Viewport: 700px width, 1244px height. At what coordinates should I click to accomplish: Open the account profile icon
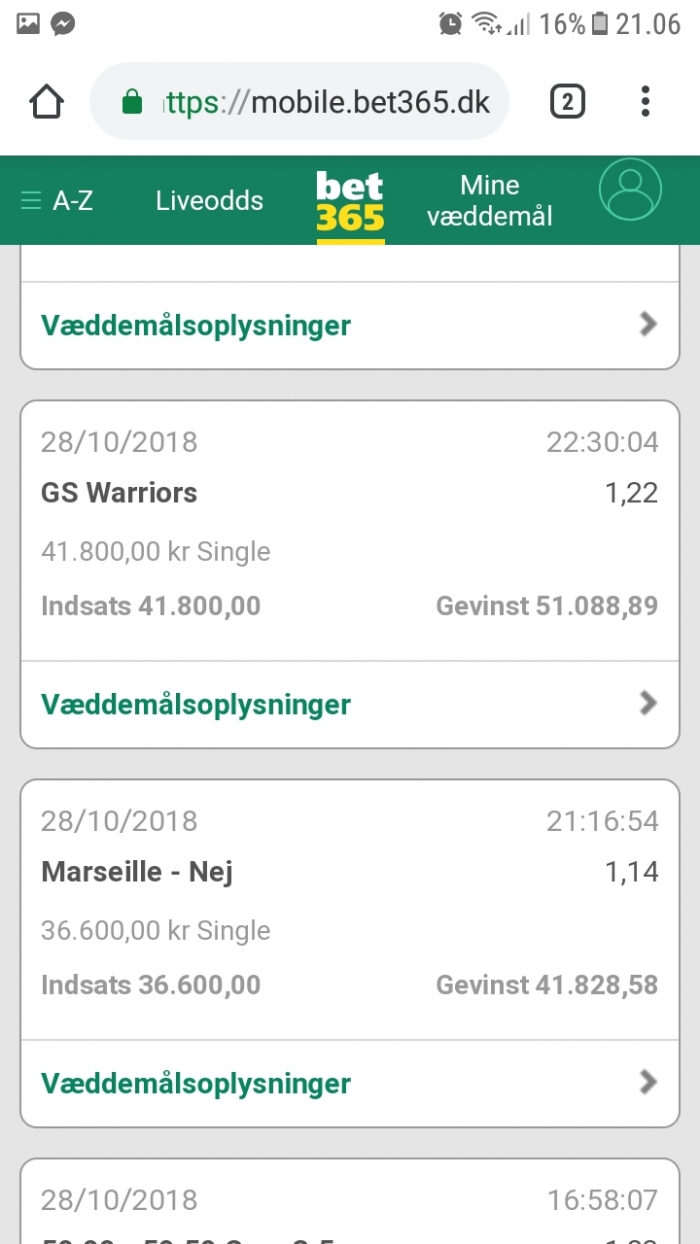[630, 190]
